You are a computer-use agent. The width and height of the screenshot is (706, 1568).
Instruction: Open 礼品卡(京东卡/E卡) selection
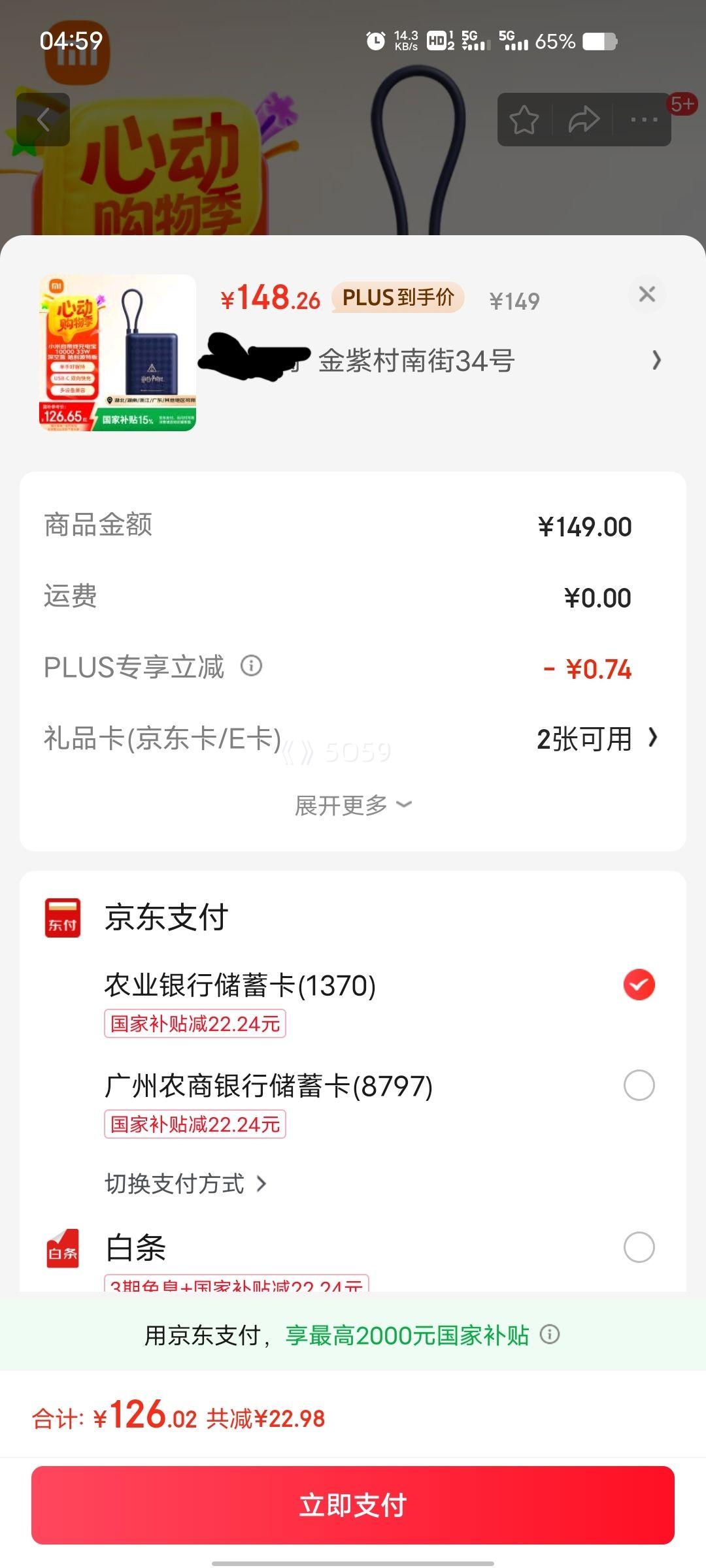[596, 739]
